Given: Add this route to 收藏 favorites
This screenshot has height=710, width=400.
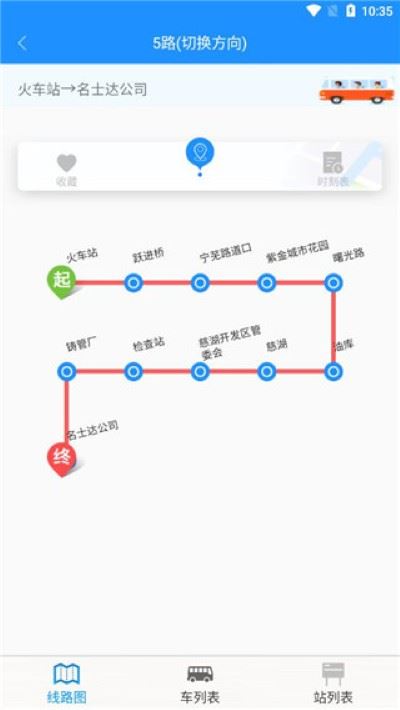Looking at the screenshot, I should (66, 170).
